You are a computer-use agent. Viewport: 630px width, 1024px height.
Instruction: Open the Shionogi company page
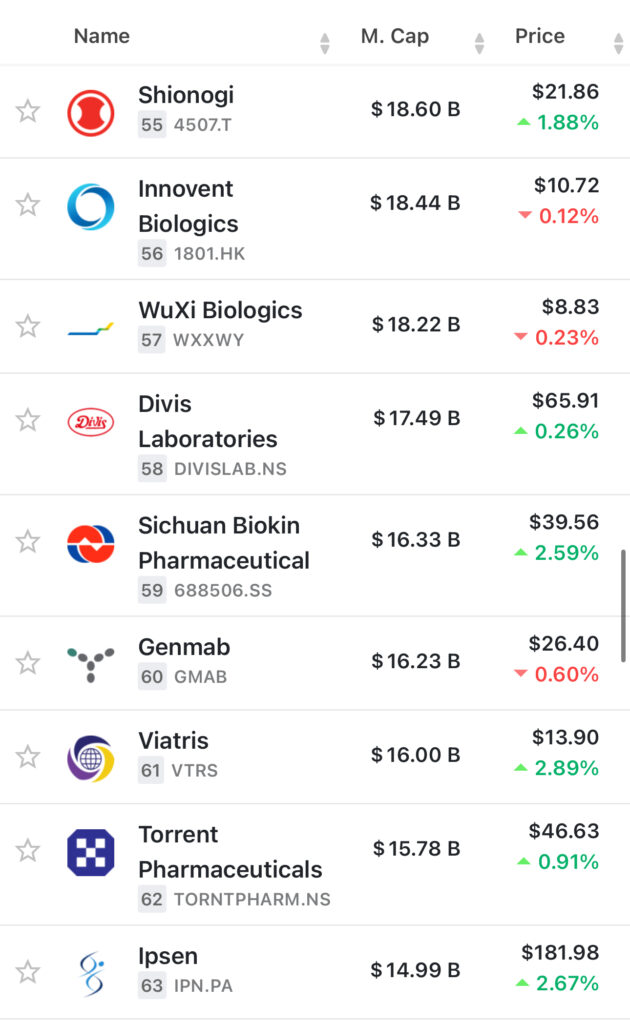(x=186, y=95)
